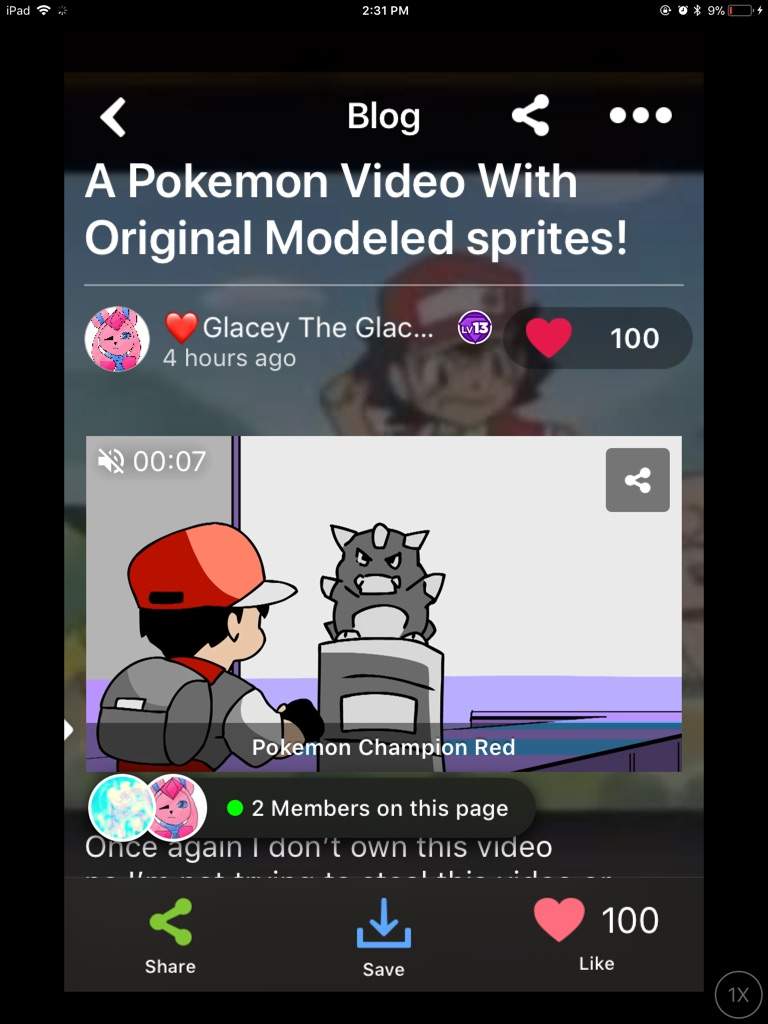
Task: Tap Like in the bottom bar
Action: click(x=596, y=934)
